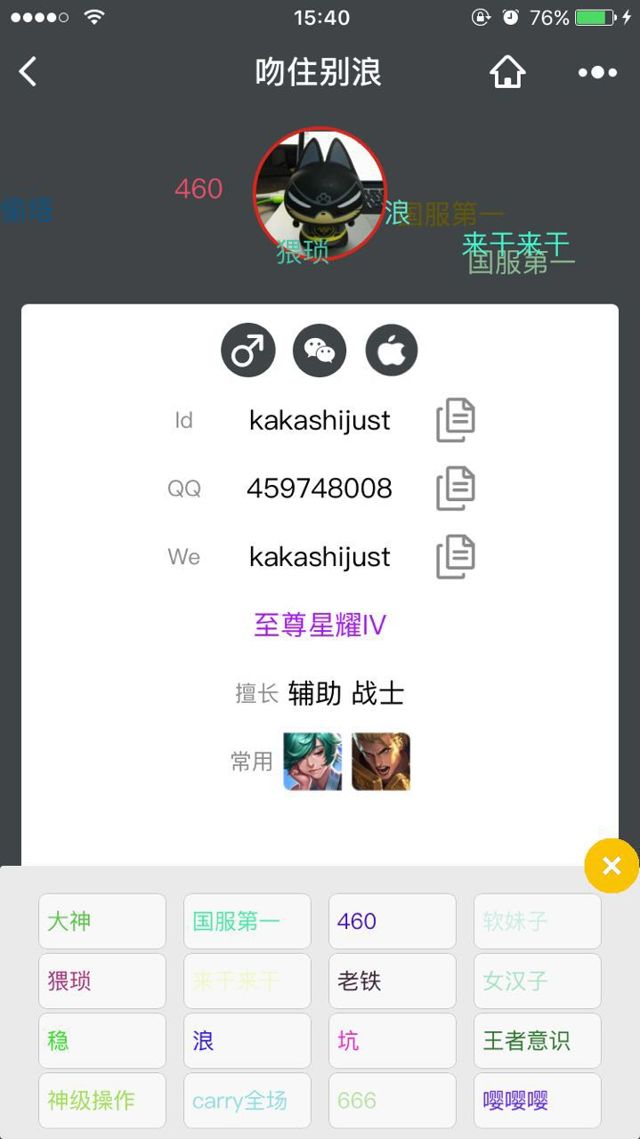Select the 大神 tag

point(102,921)
